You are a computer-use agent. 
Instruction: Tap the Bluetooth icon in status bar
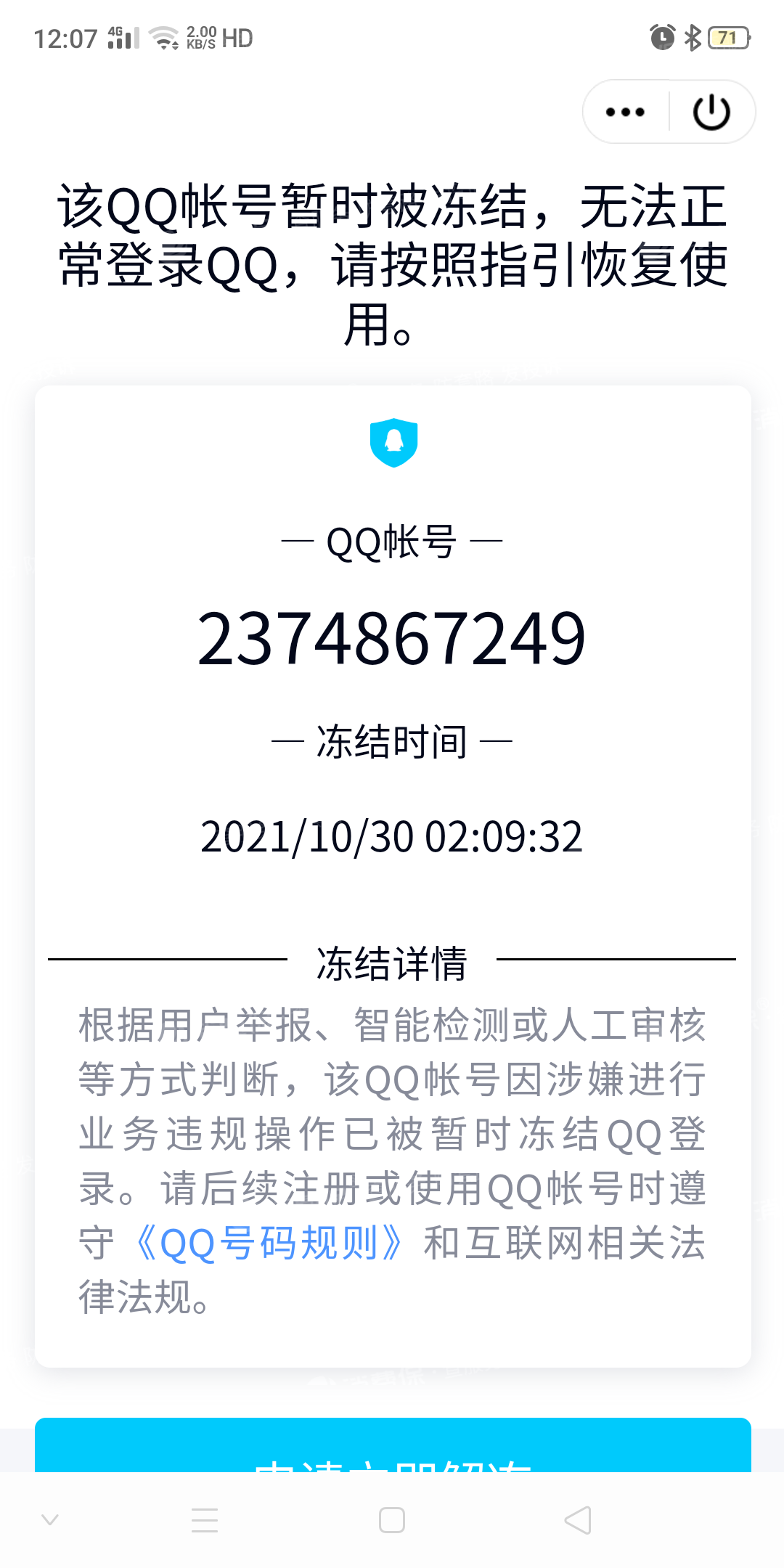point(691,36)
